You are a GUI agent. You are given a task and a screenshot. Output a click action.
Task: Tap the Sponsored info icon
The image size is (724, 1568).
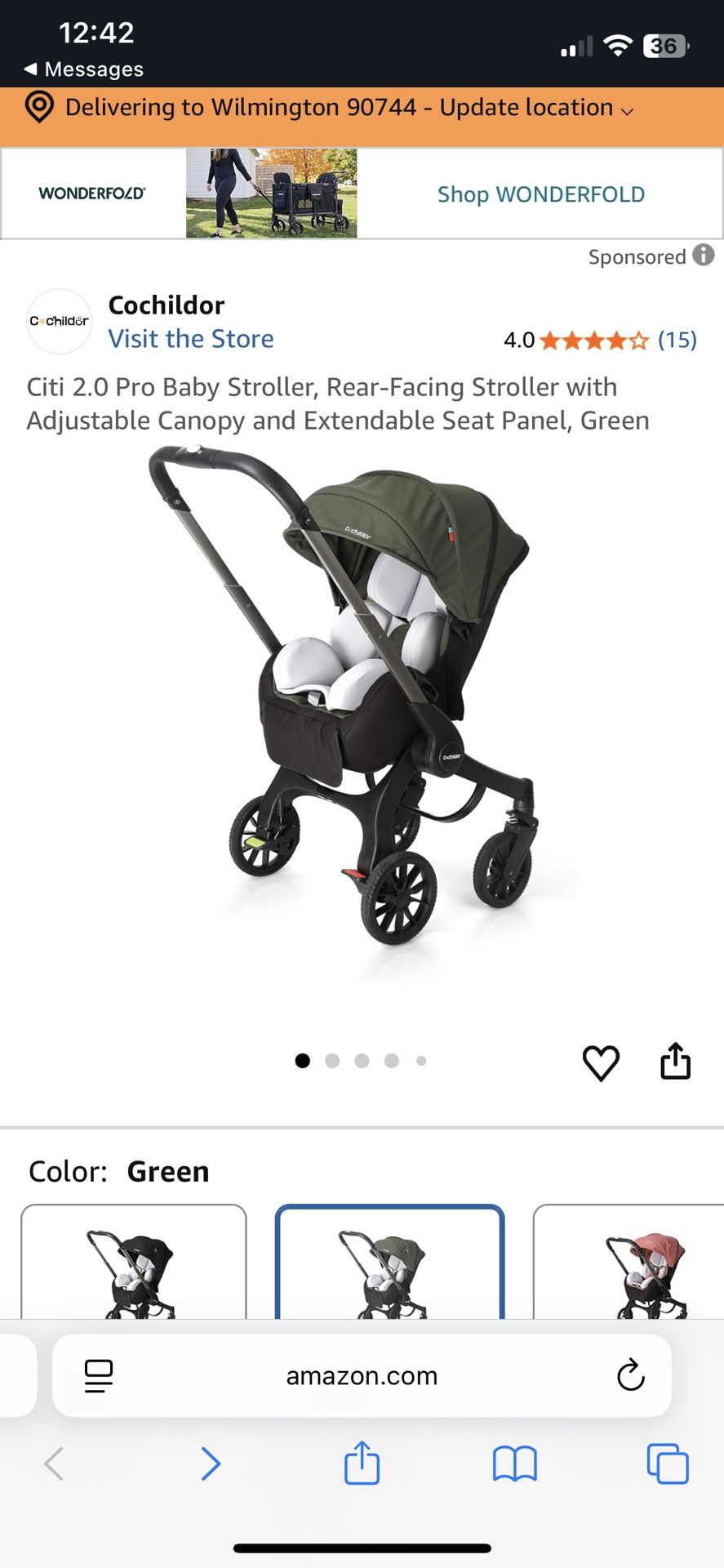tap(702, 256)
